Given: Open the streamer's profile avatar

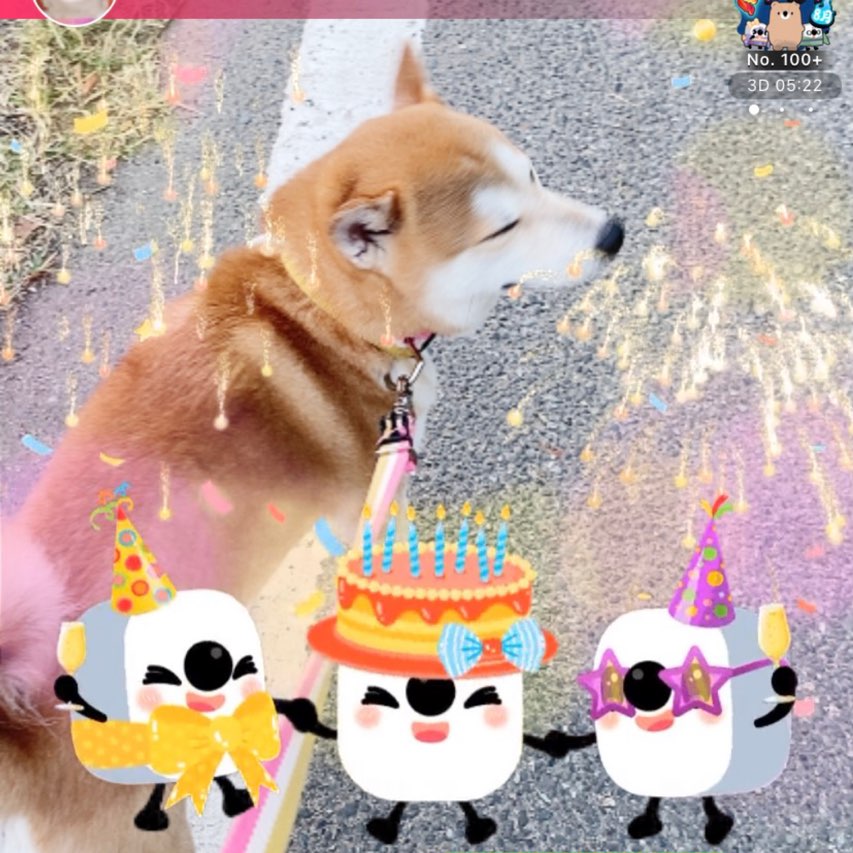Looking at the screenshot, I should [74, 9].
